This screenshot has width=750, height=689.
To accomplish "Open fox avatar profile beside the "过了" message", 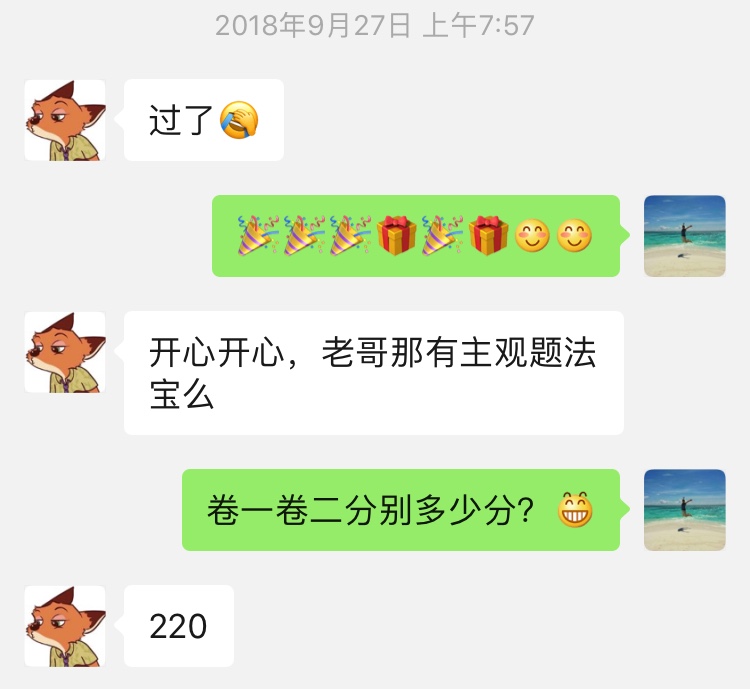I will 65,120.
